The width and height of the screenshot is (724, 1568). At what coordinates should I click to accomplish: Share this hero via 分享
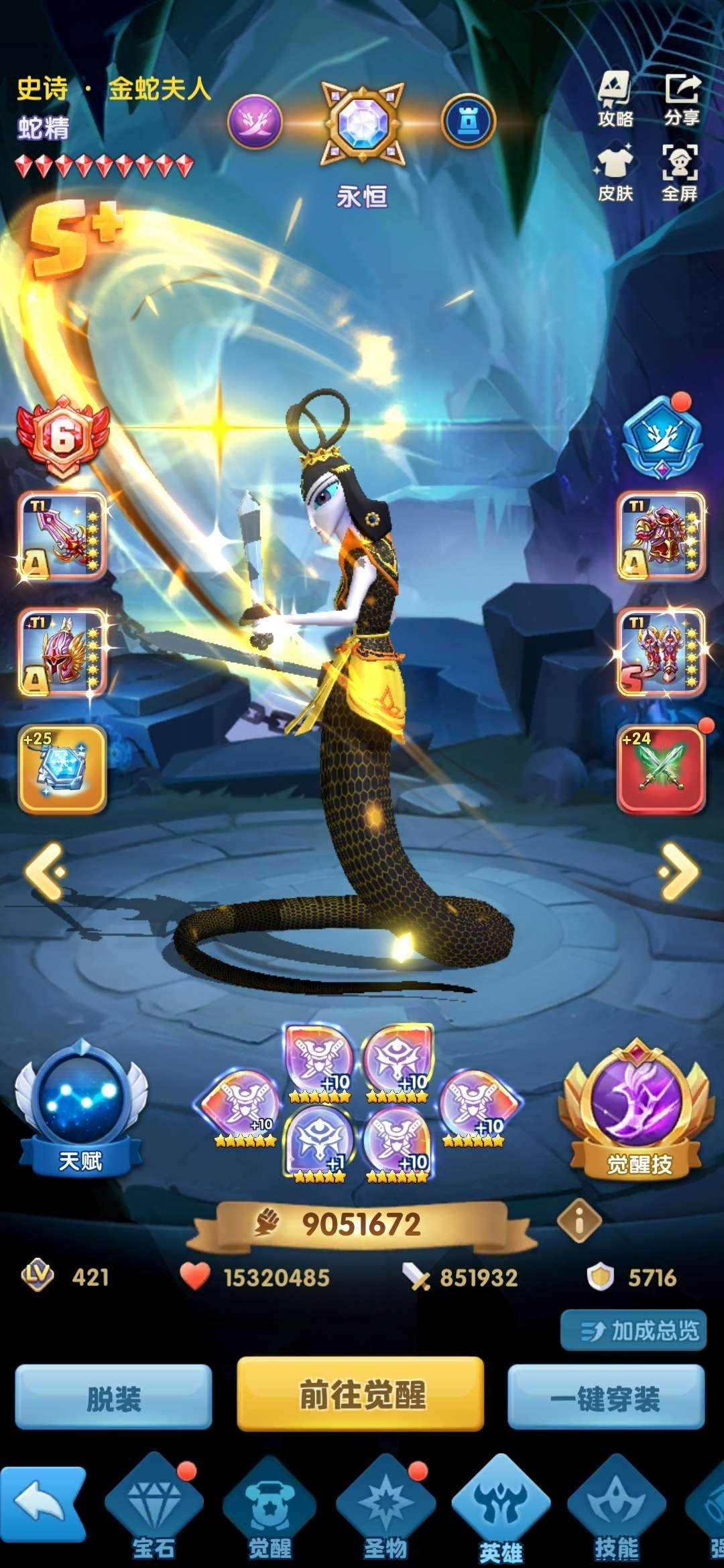click(681, 99)
